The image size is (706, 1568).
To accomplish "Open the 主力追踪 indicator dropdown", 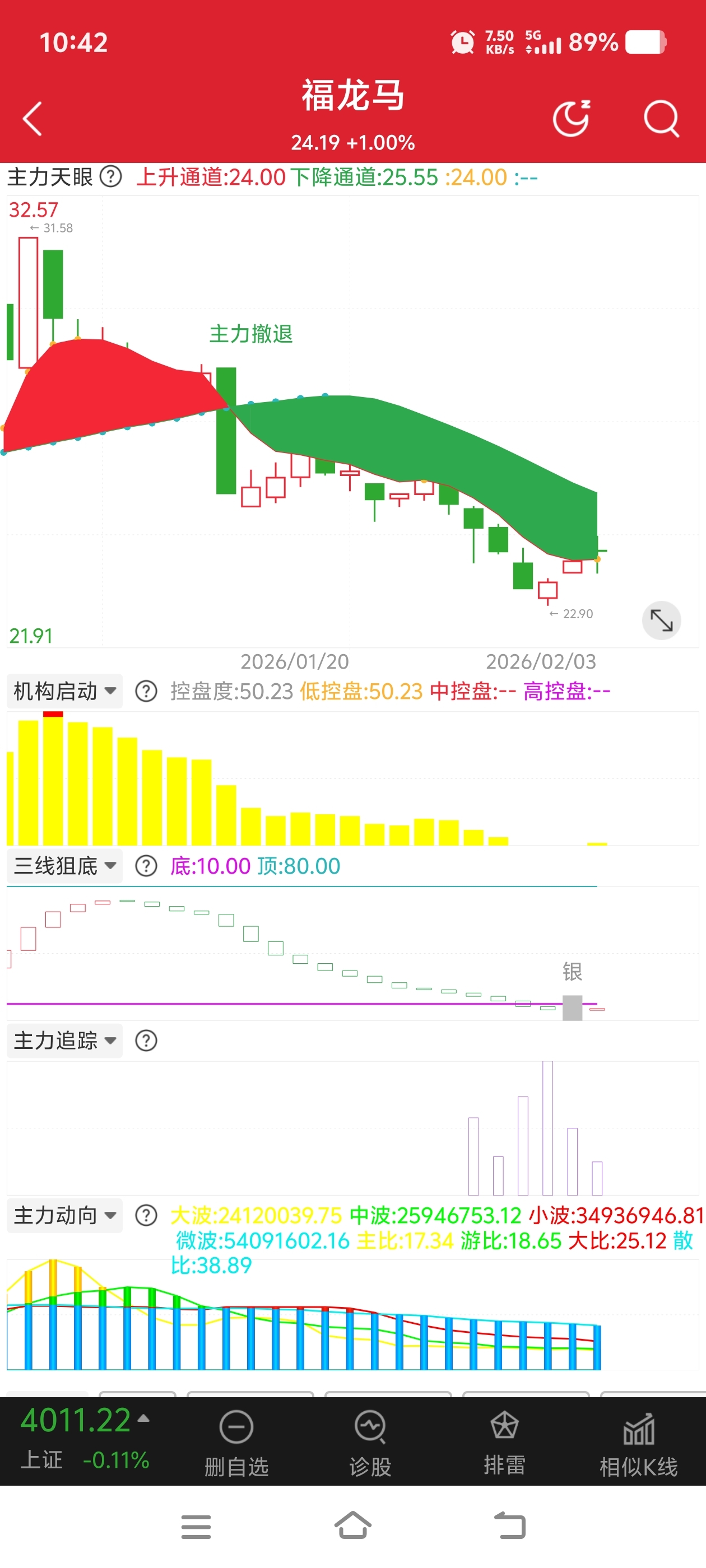I will [x=64, y=1040].
